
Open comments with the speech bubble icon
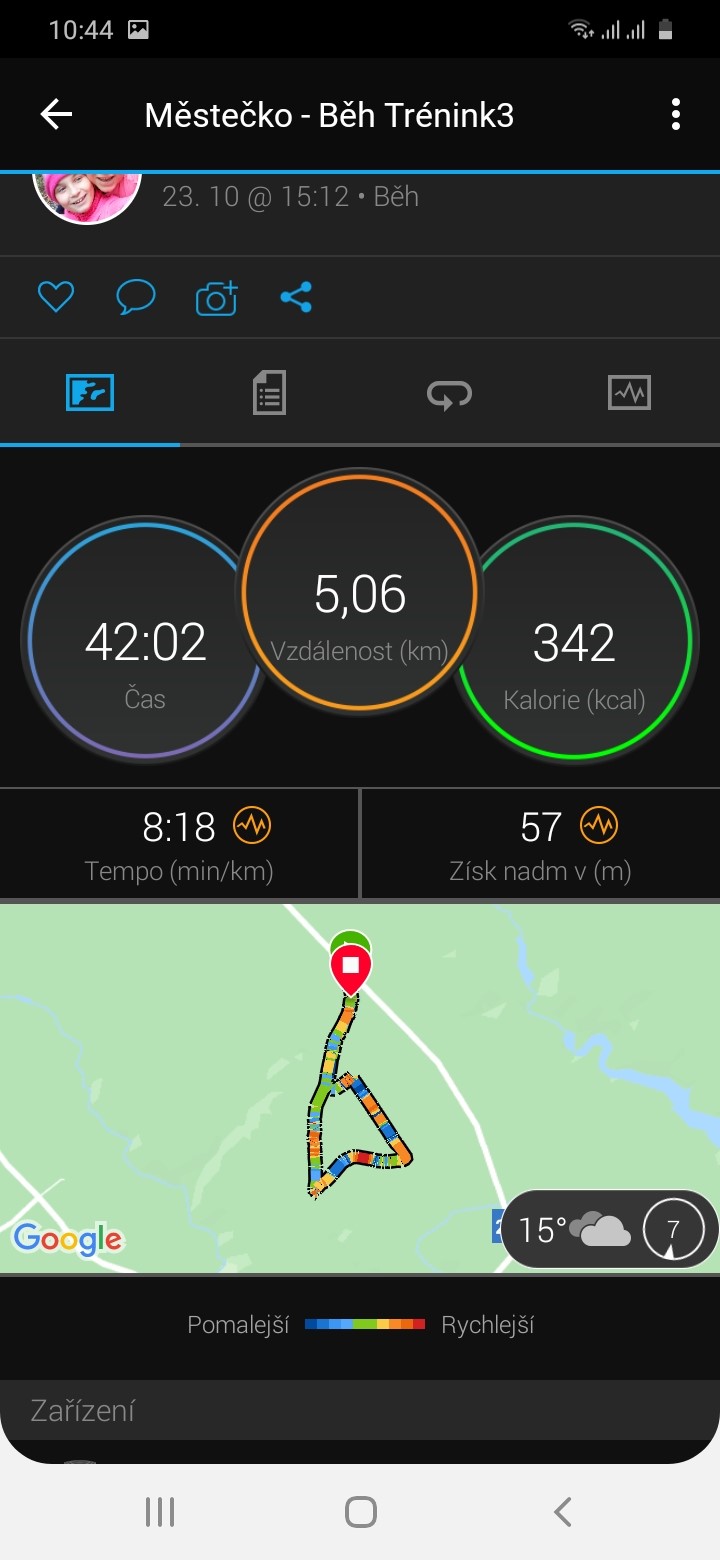(x=136, y=297)
